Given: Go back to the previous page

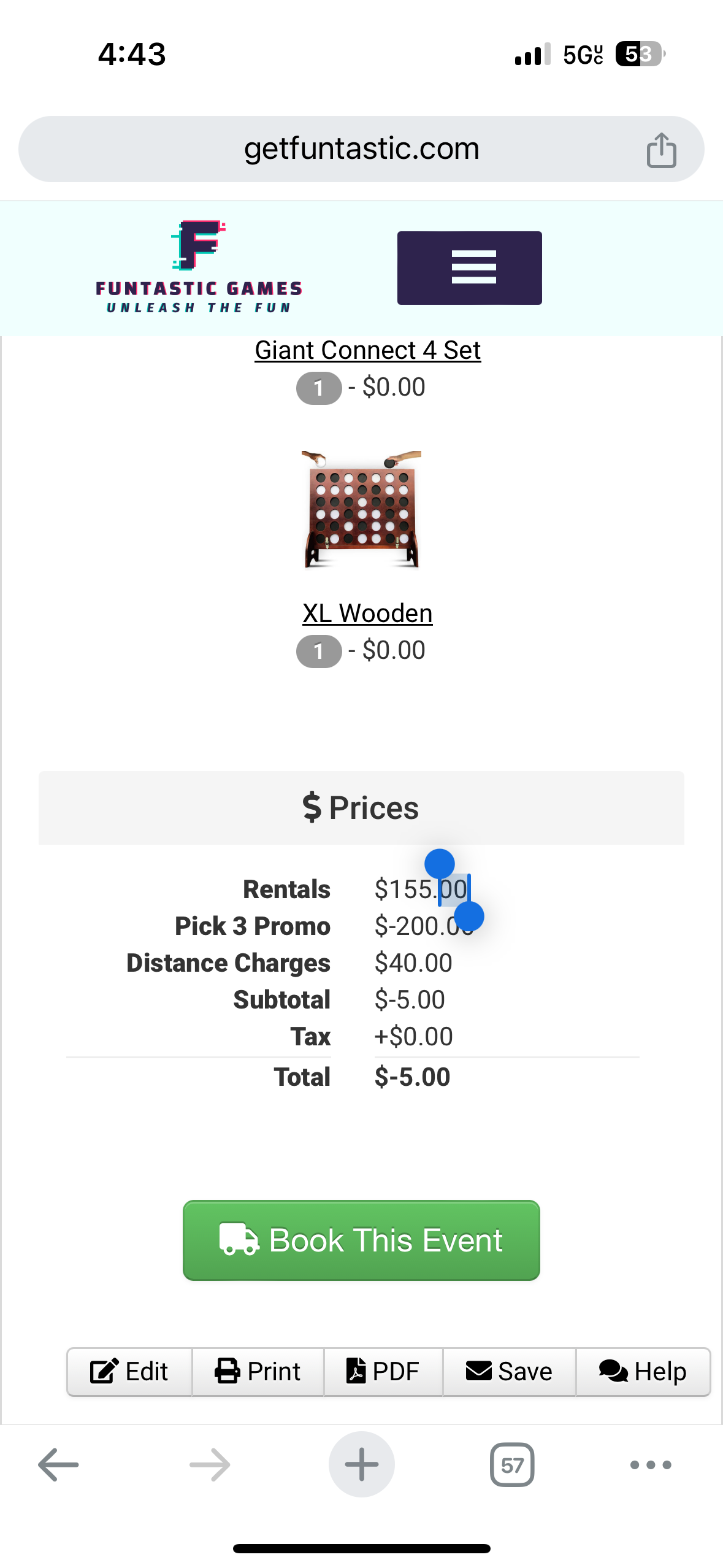Looking at the screenshot, I should pos(58,1464).
